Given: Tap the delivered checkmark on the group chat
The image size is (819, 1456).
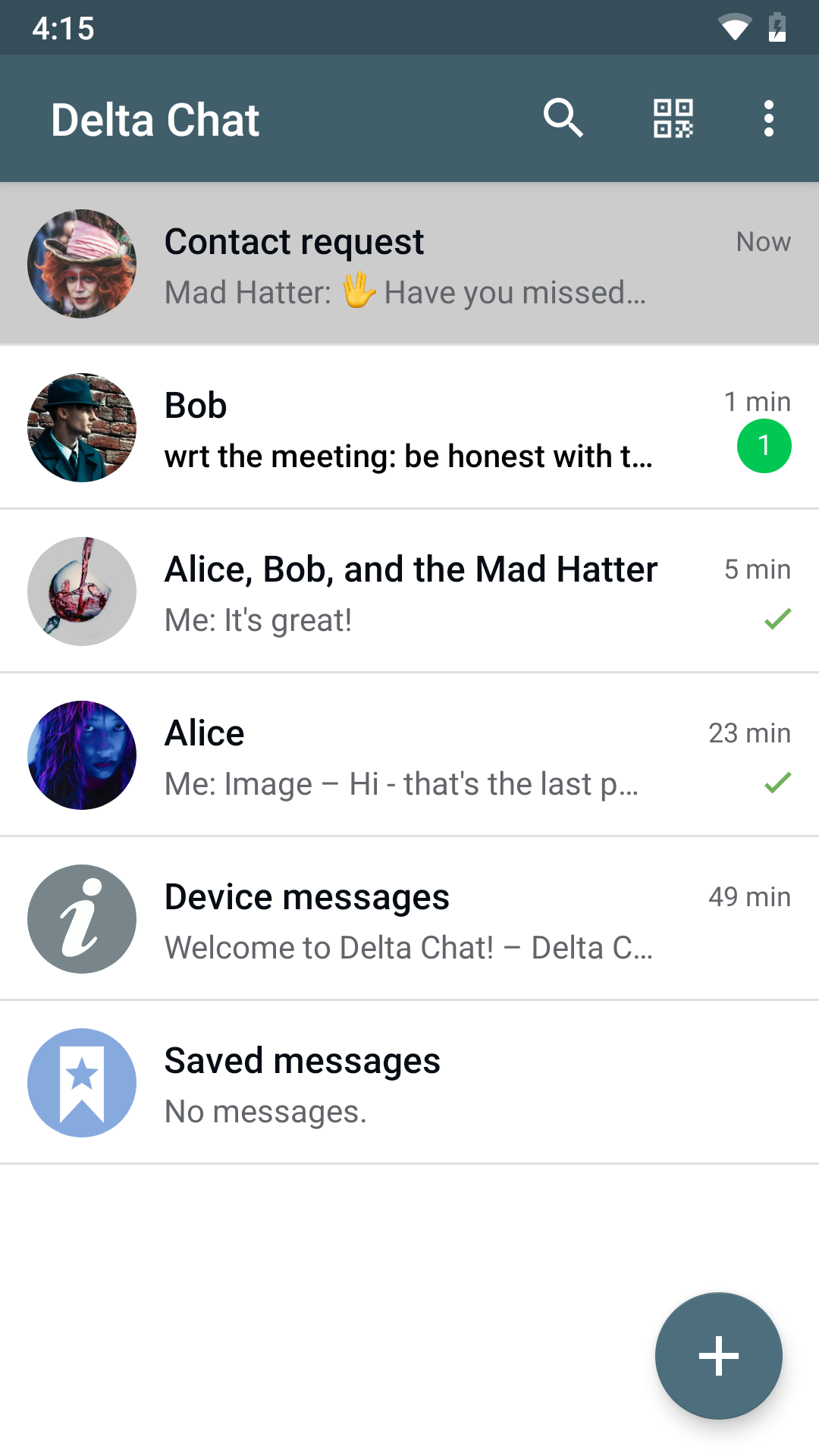Looking at the screenshot, I should 777,620.
